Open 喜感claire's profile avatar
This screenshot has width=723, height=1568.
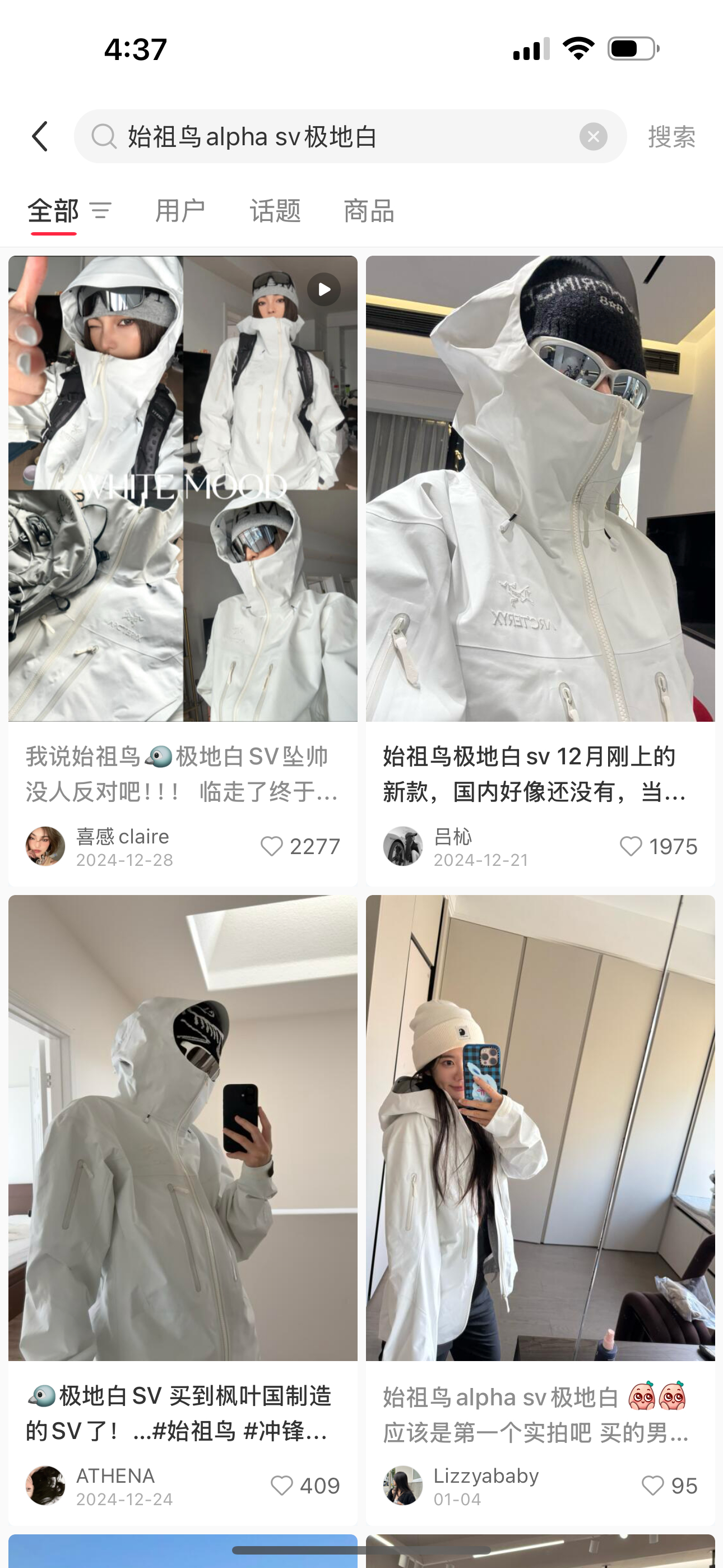click(x=45, y=846)
